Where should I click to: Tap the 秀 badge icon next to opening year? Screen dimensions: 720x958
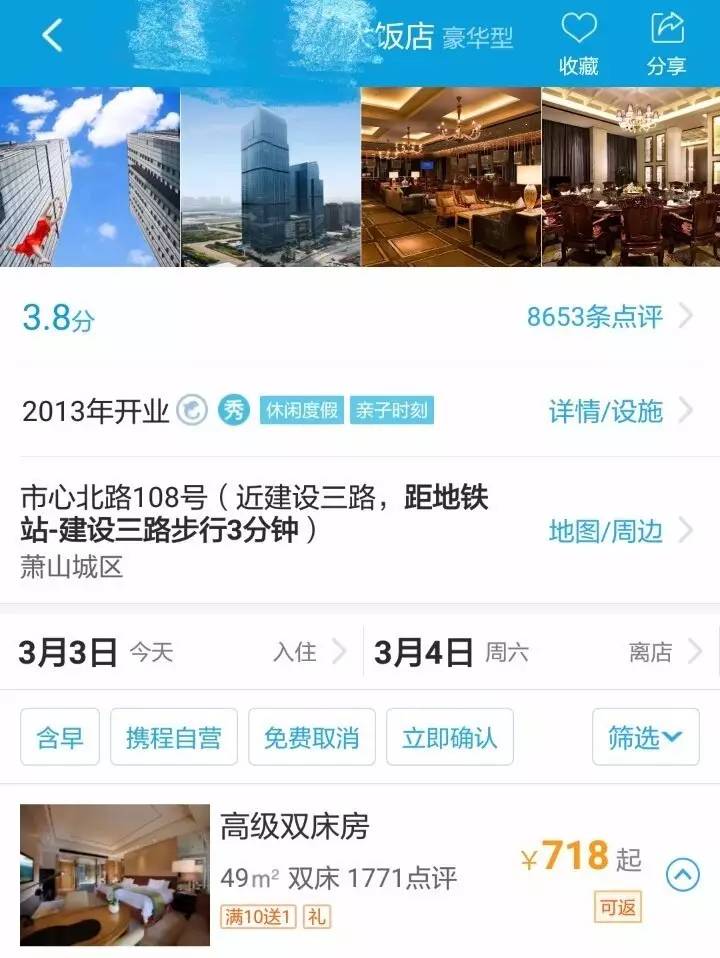coord(236,409)
